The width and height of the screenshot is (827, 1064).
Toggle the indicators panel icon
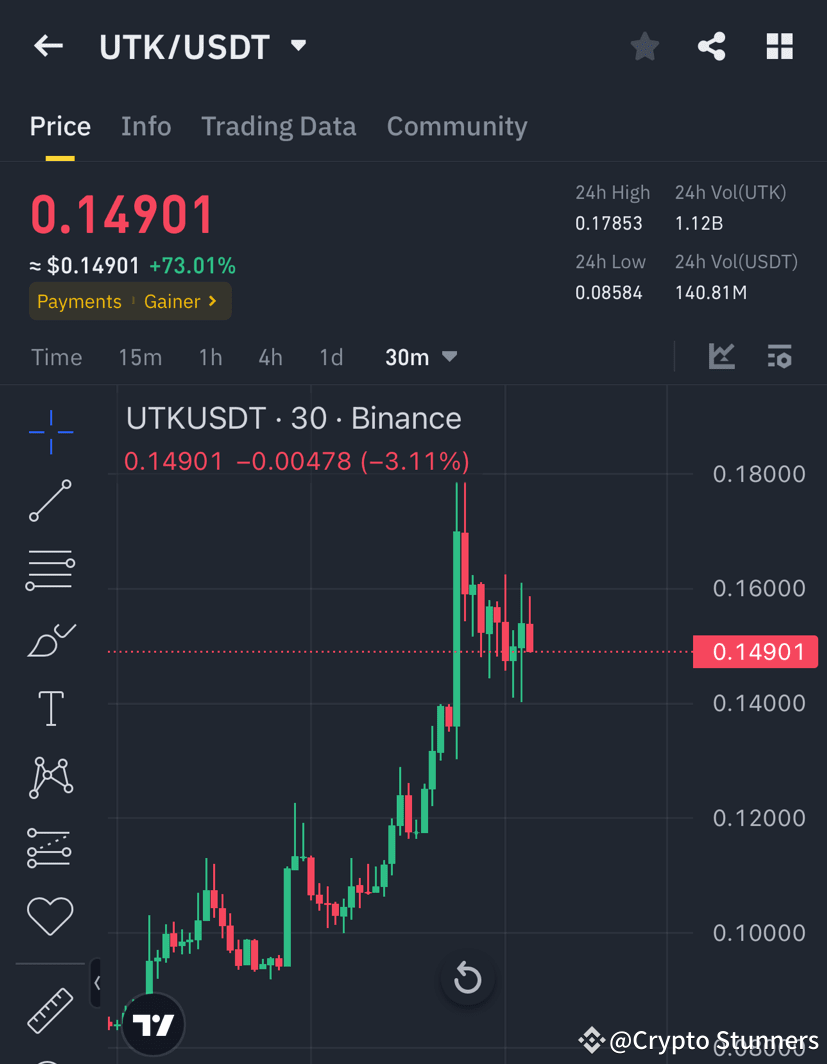pyautogui.click(x=779, y=357)
